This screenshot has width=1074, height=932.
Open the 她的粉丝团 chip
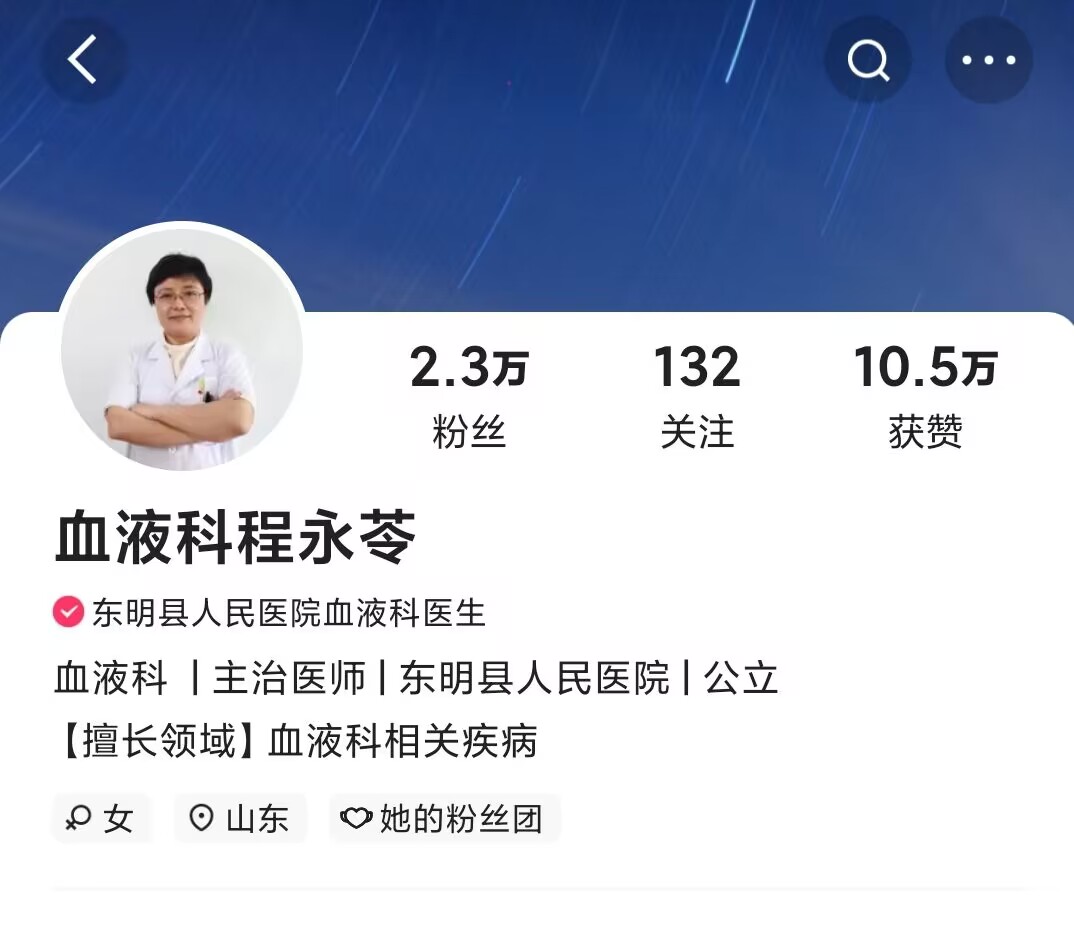[x=445, y=819]
